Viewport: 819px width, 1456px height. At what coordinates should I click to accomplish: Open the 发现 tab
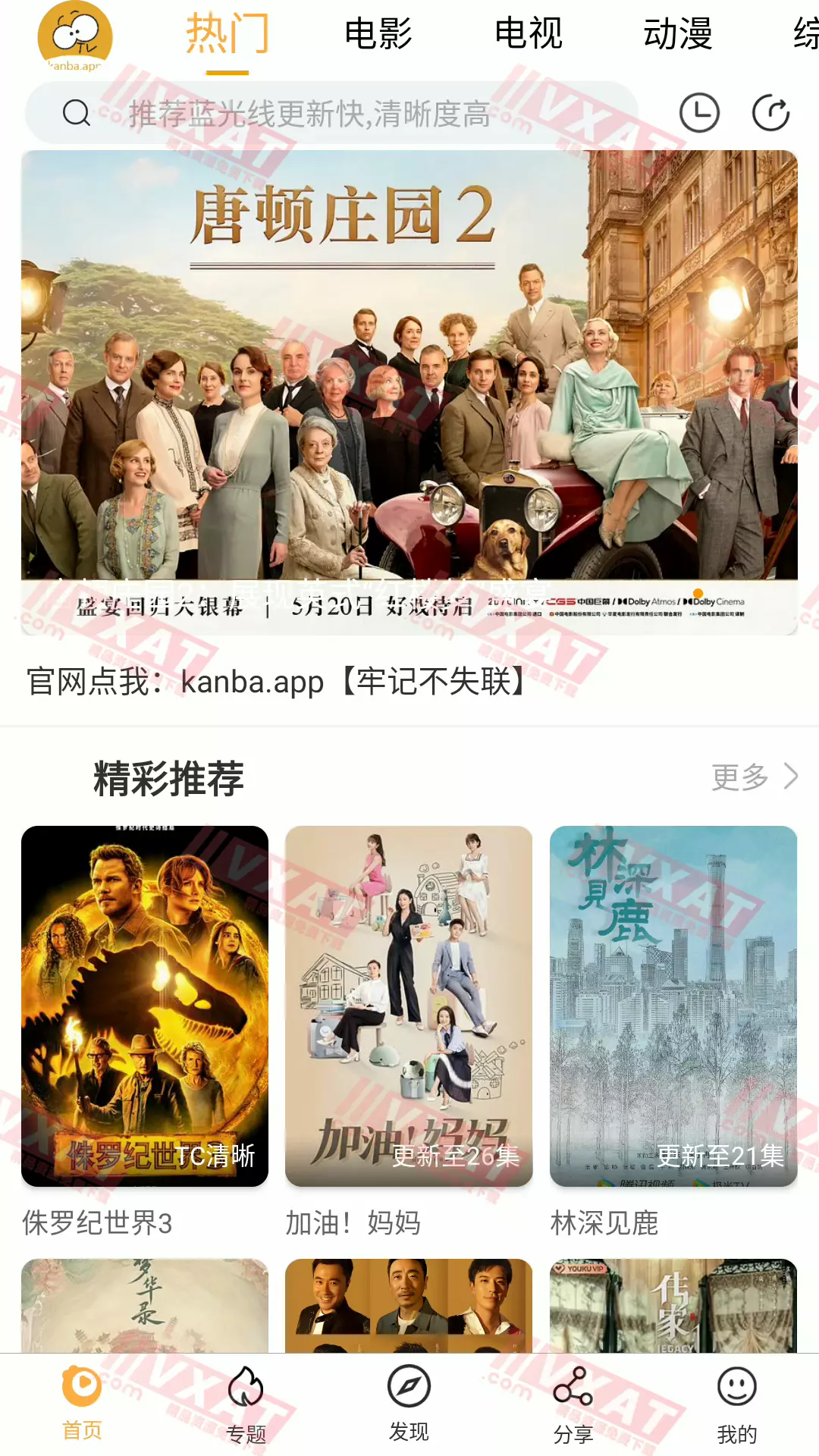click(x=409, y=1403)
